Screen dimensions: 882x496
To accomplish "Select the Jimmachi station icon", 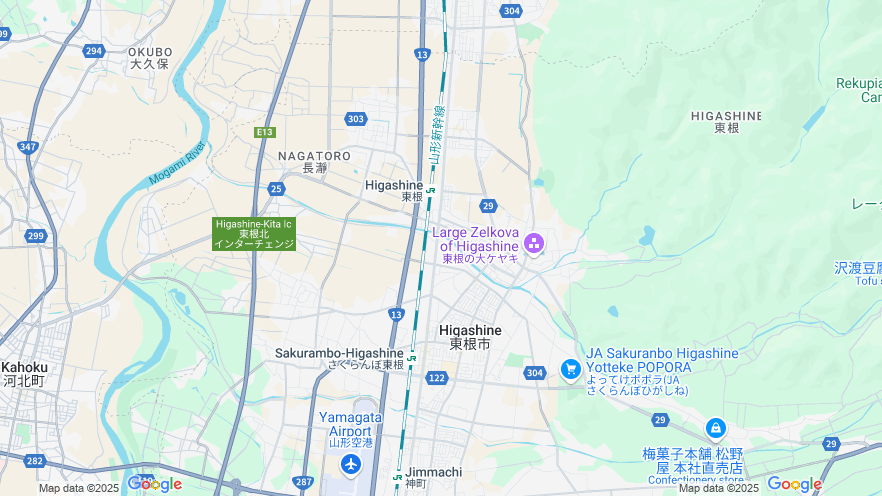I will (x=397, y=474).
